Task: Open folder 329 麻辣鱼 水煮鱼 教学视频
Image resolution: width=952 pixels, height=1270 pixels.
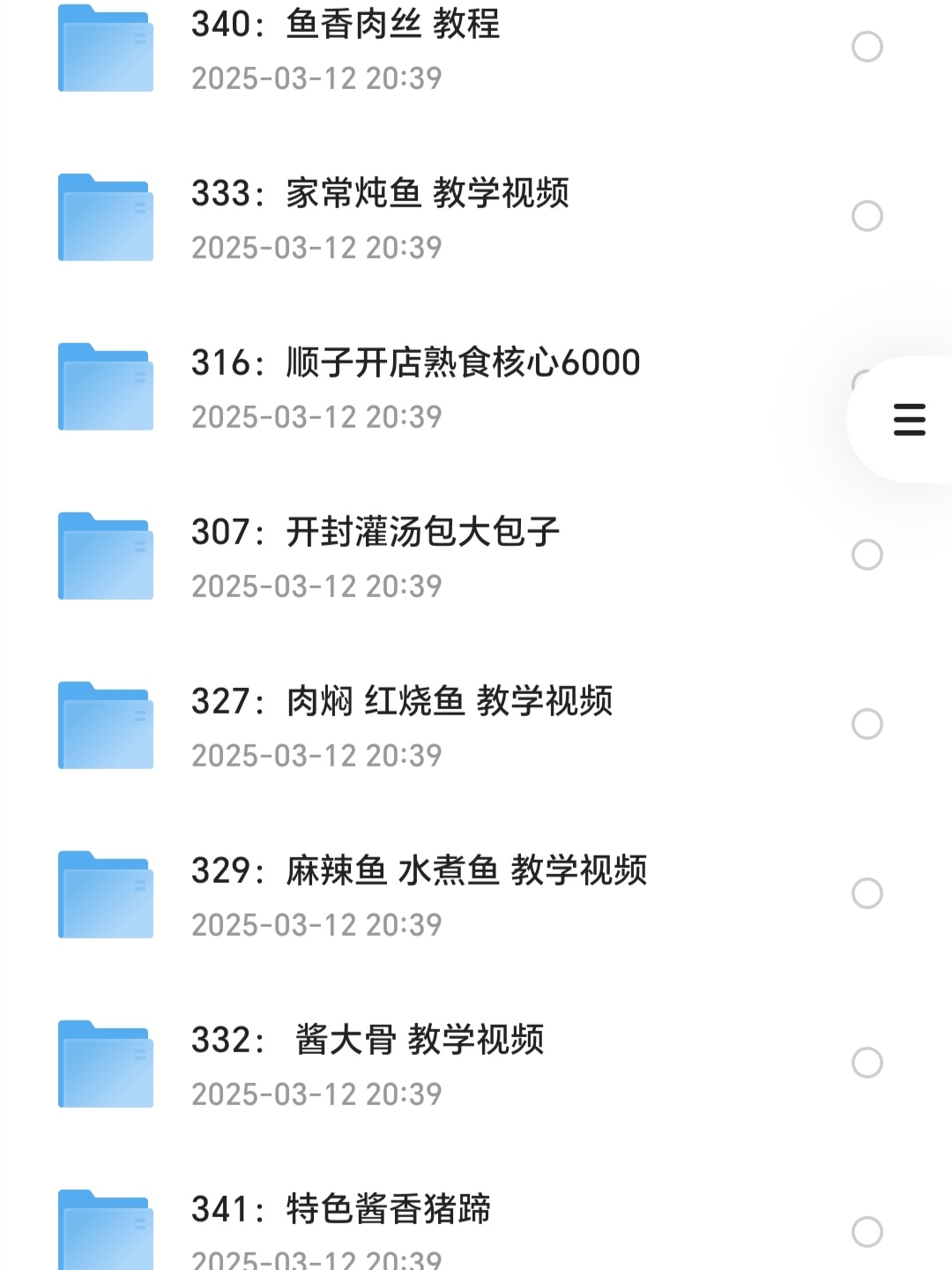Action: coord(419,894)
